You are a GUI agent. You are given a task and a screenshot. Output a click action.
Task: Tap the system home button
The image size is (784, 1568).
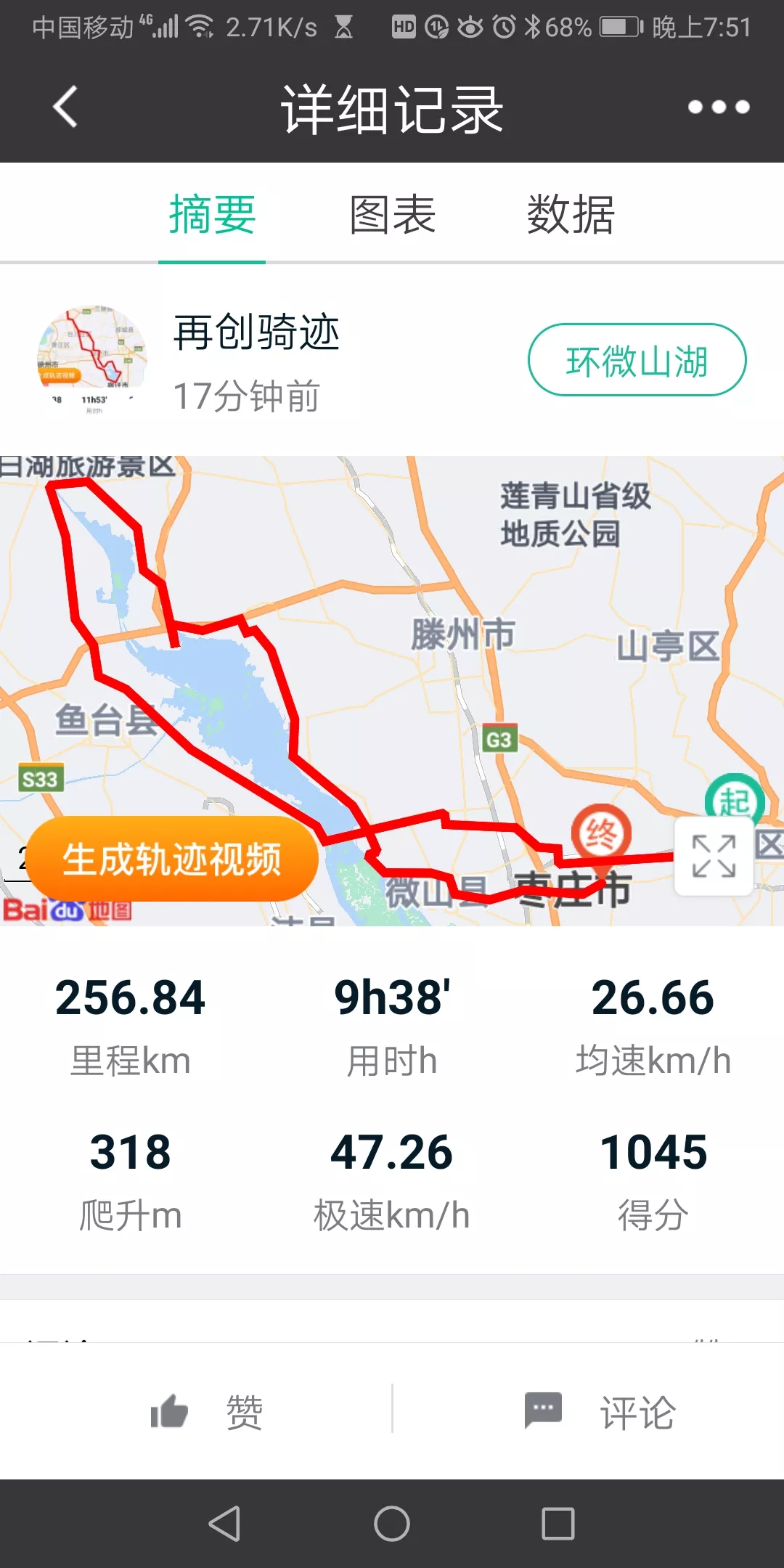click(392, 1523)
